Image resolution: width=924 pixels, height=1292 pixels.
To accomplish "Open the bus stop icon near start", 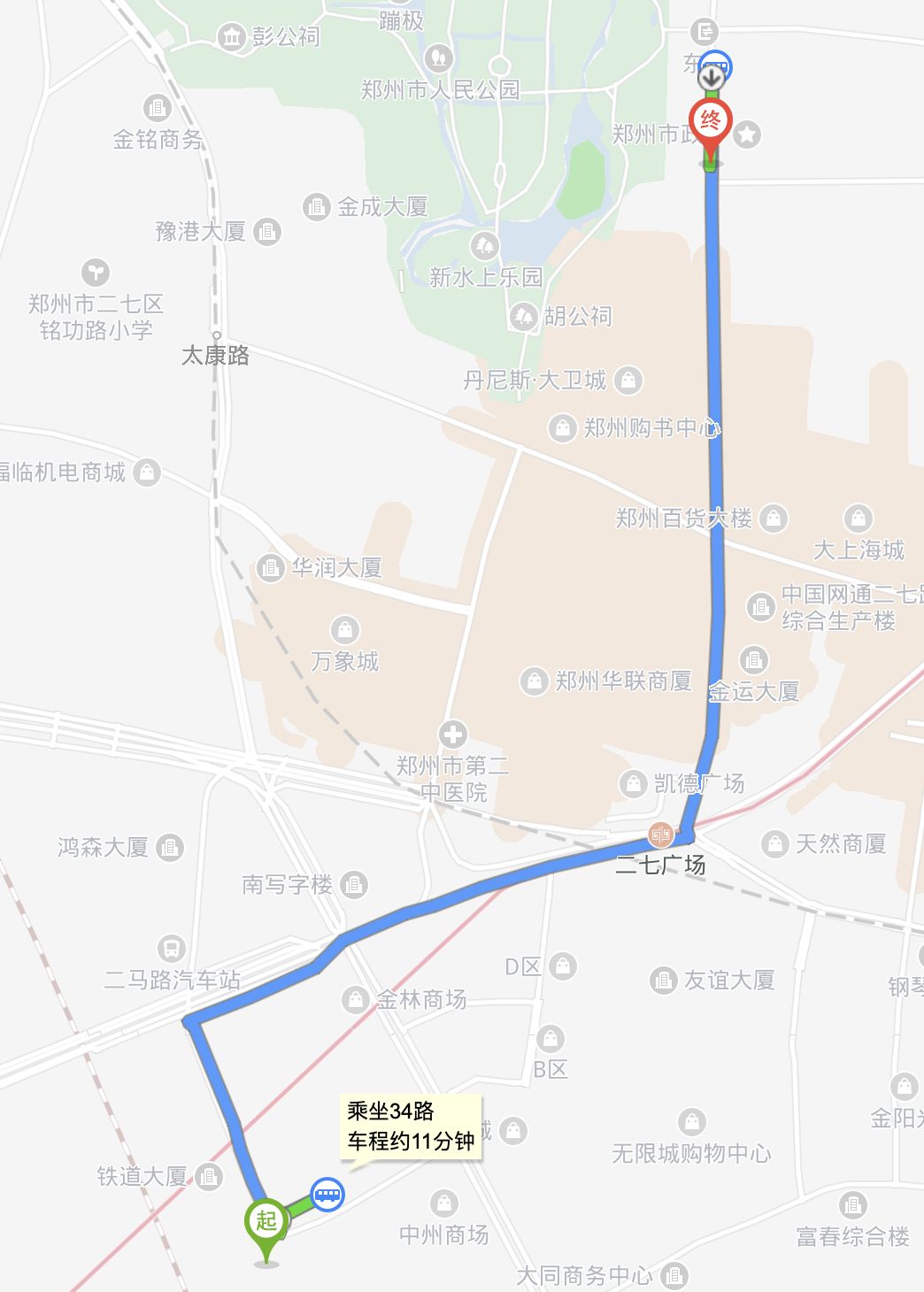I will (x=327, y=1194).
